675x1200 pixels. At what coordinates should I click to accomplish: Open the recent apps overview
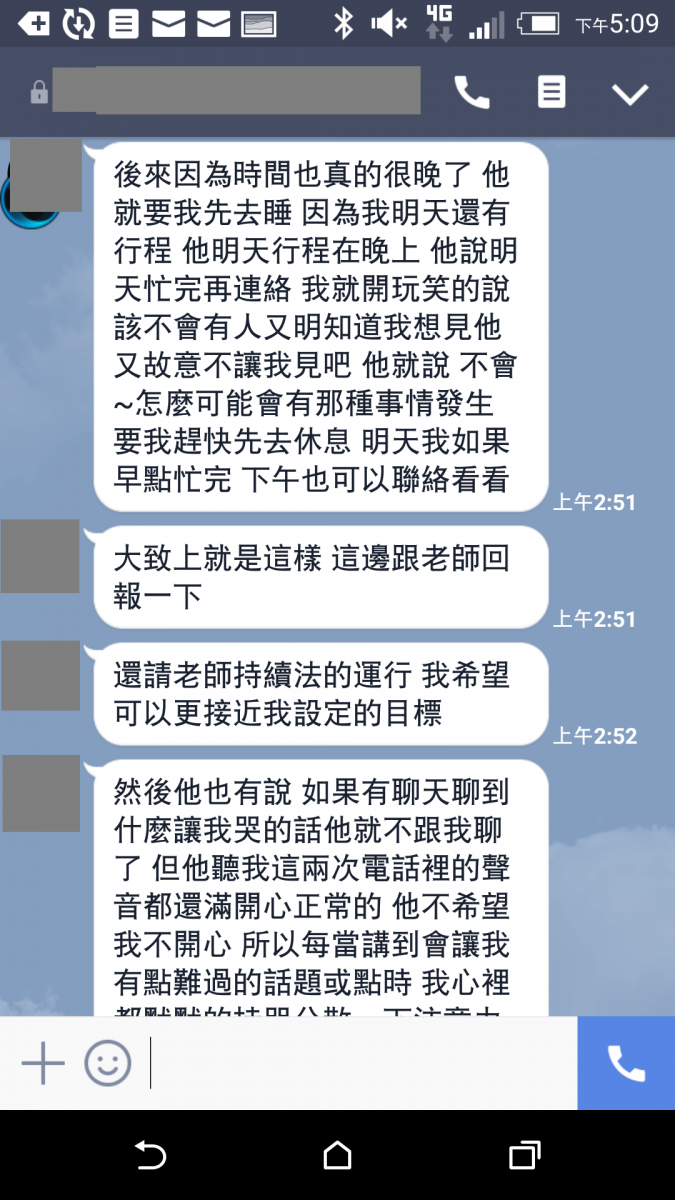point(524,1155)
